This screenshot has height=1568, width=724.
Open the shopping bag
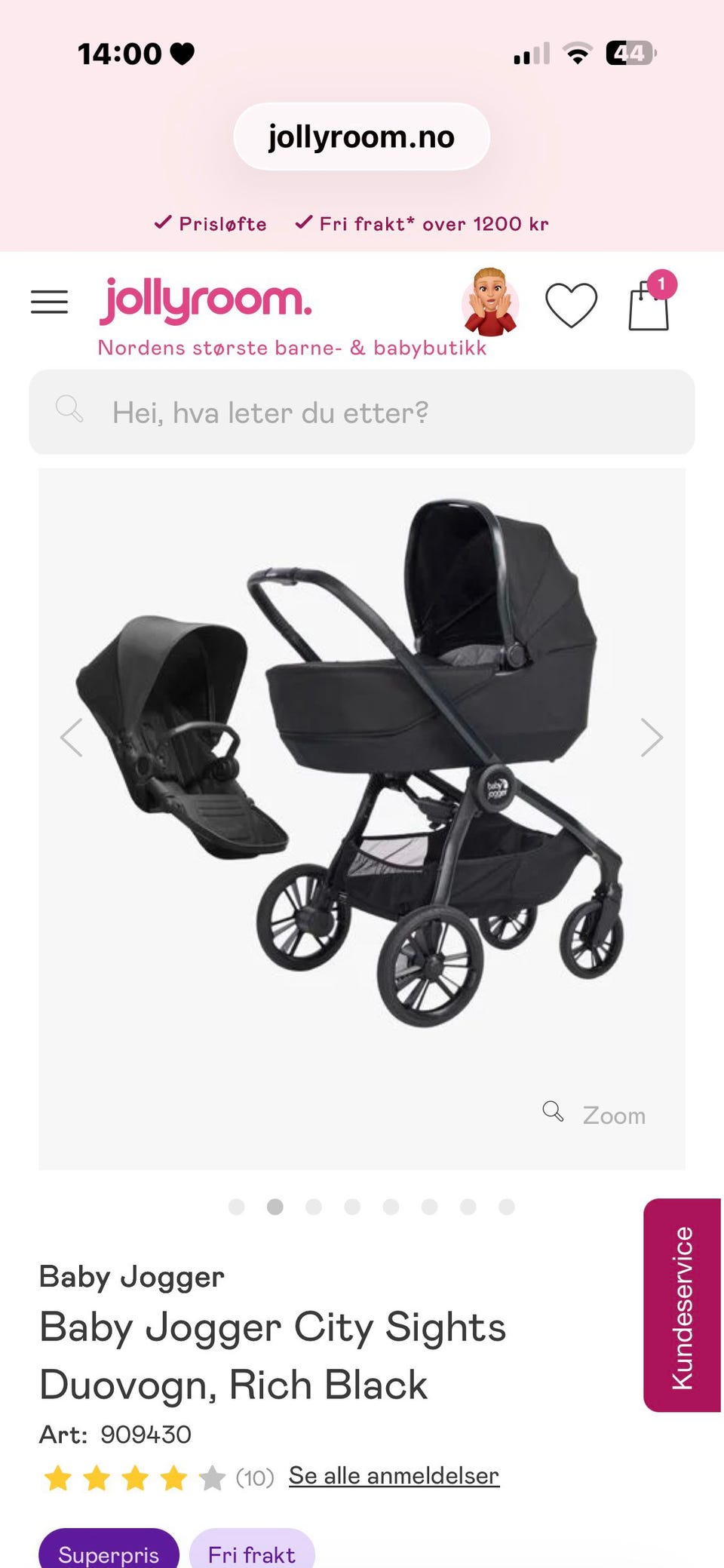(650, 303)
